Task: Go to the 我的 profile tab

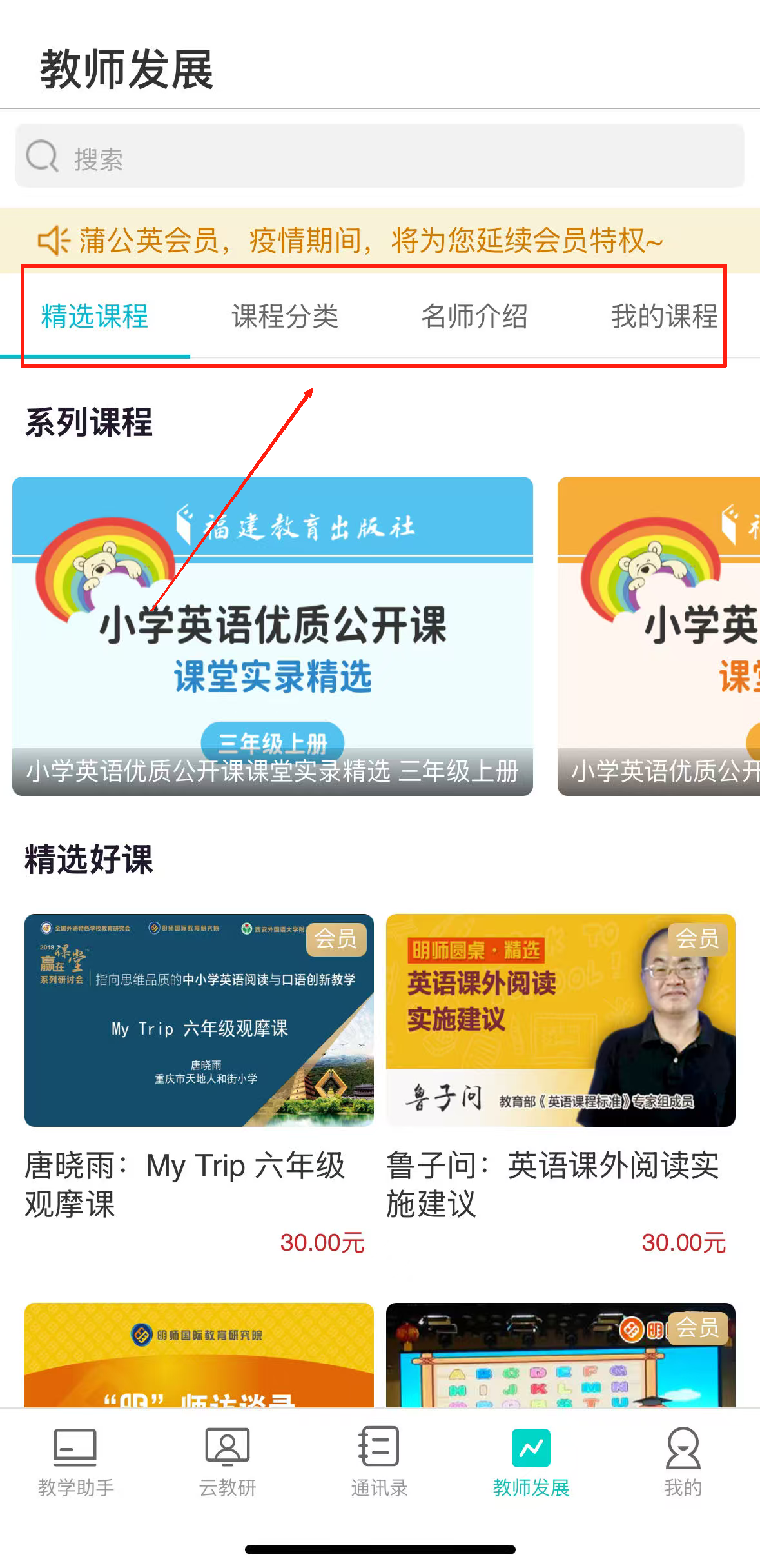Action: 683,1462
